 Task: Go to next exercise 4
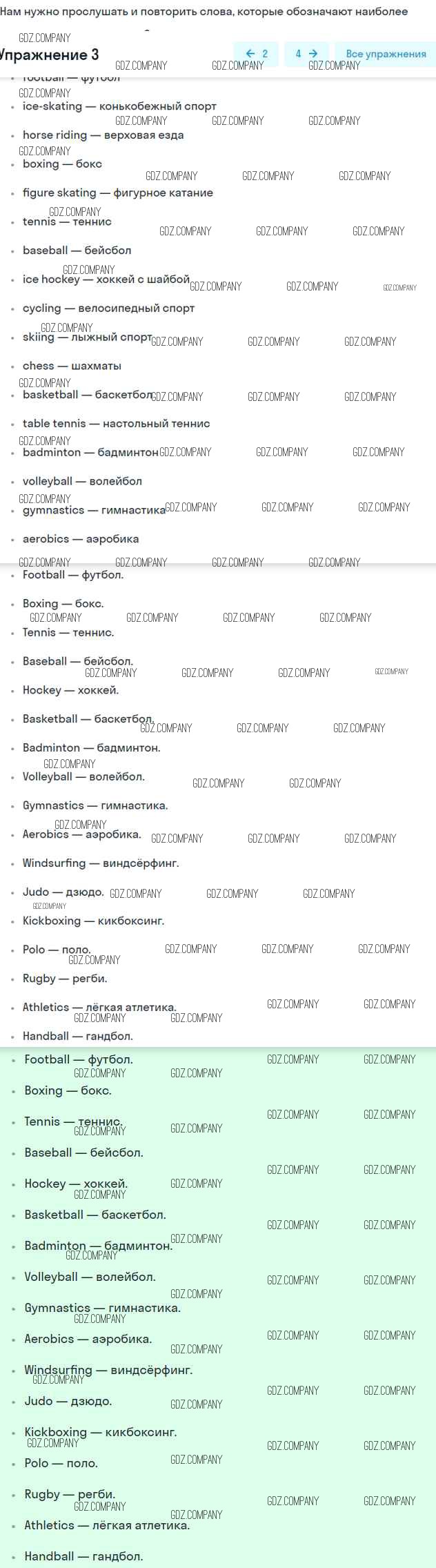[x=306, y=54]
